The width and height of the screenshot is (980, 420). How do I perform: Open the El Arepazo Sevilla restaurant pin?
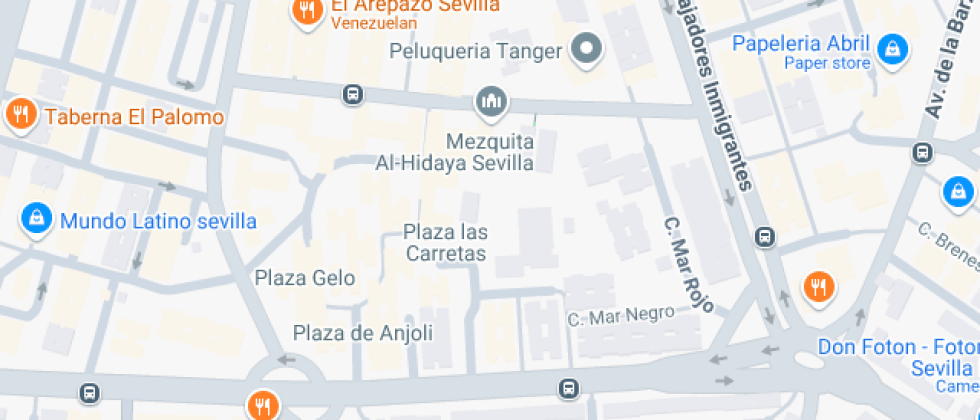click(307, 12)
